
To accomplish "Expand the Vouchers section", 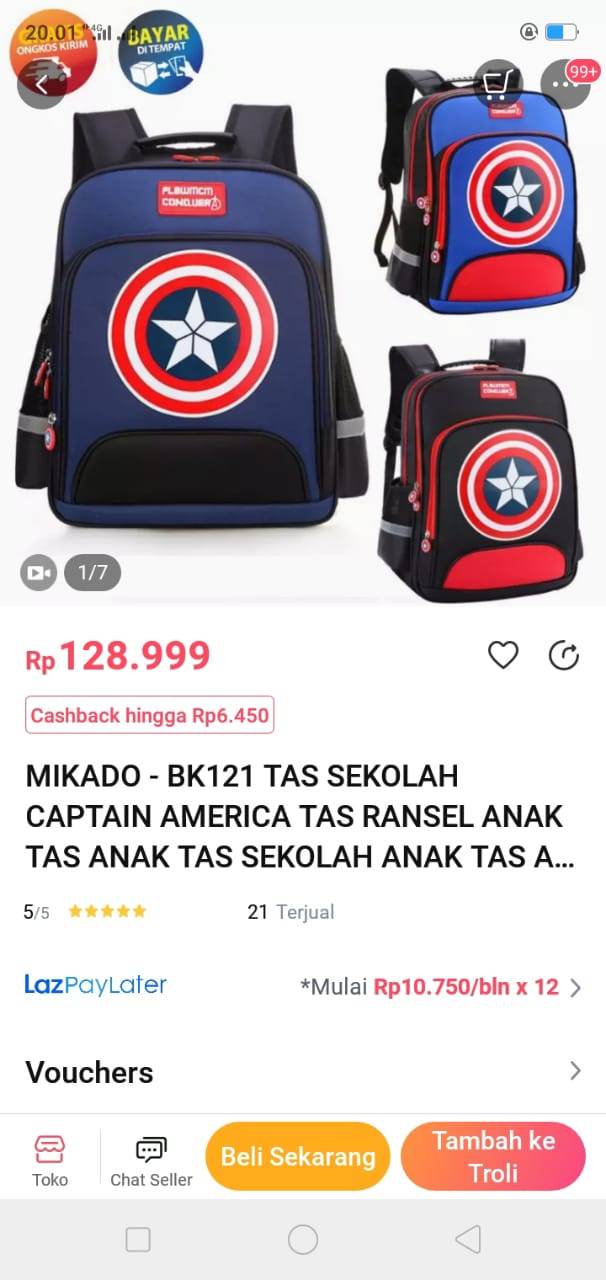I will pos(303,1072).
